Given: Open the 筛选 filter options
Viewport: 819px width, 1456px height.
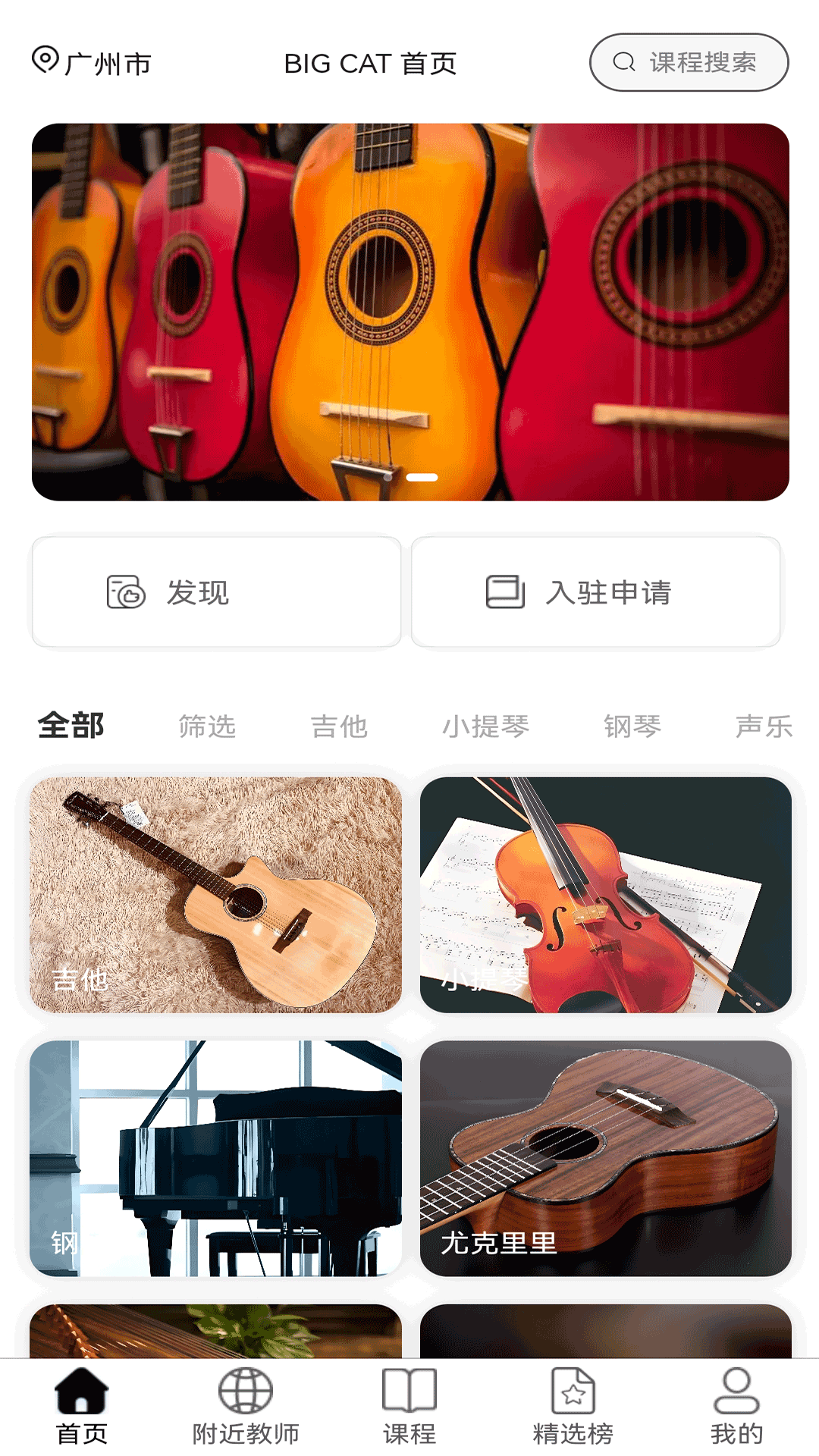Looking at the screenshot, I should pos(206,726).
